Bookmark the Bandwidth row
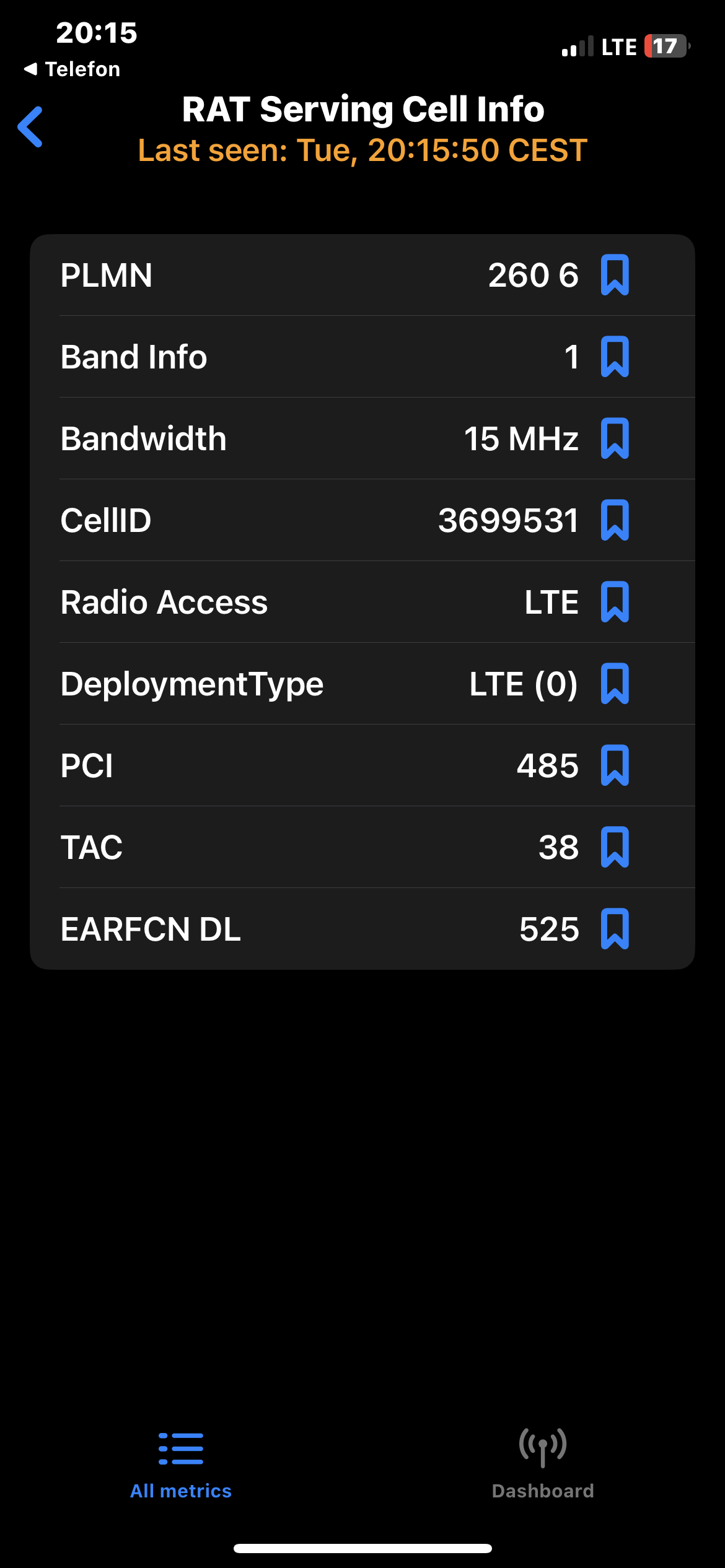Viewport: 725px width, 1568px height. click(615, 438)
